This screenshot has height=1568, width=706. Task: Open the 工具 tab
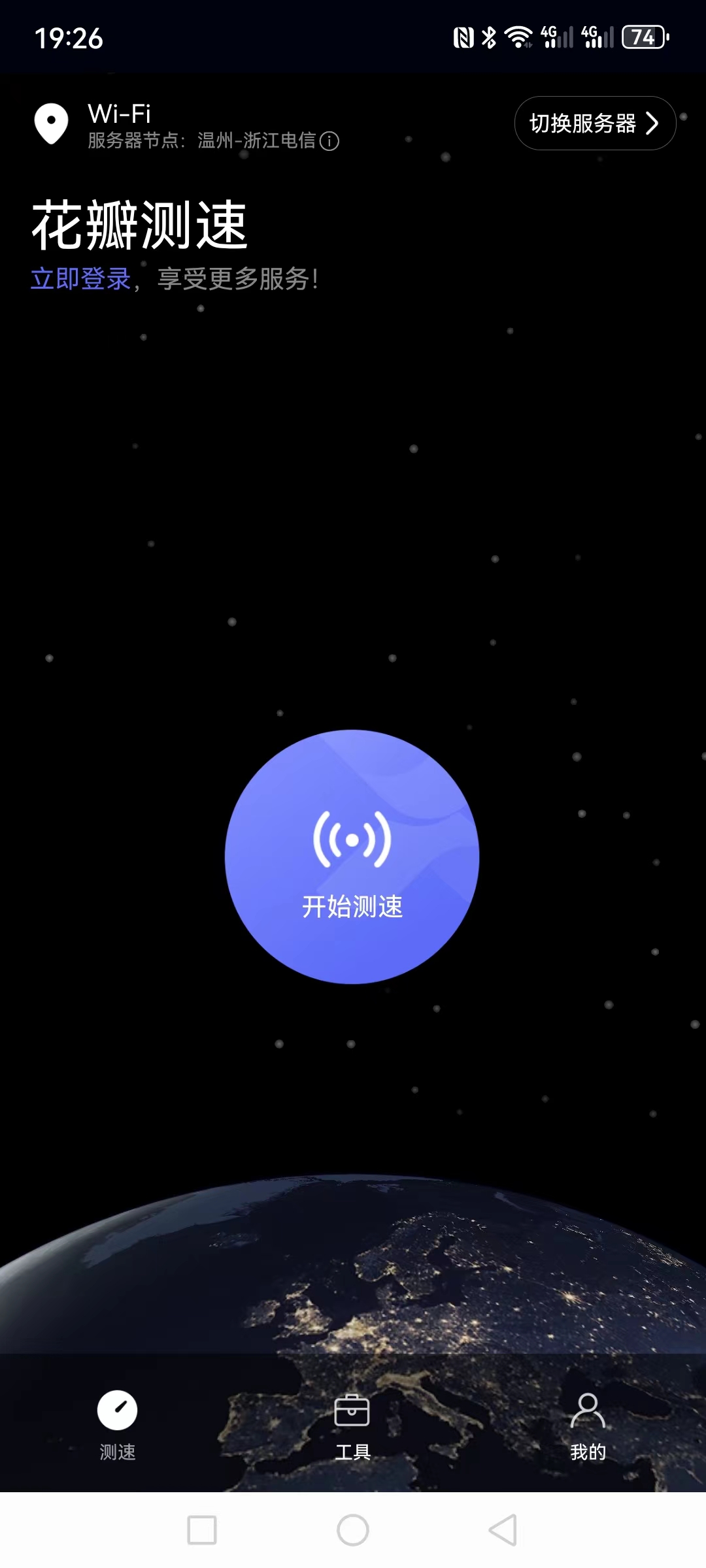[352, 1424]
